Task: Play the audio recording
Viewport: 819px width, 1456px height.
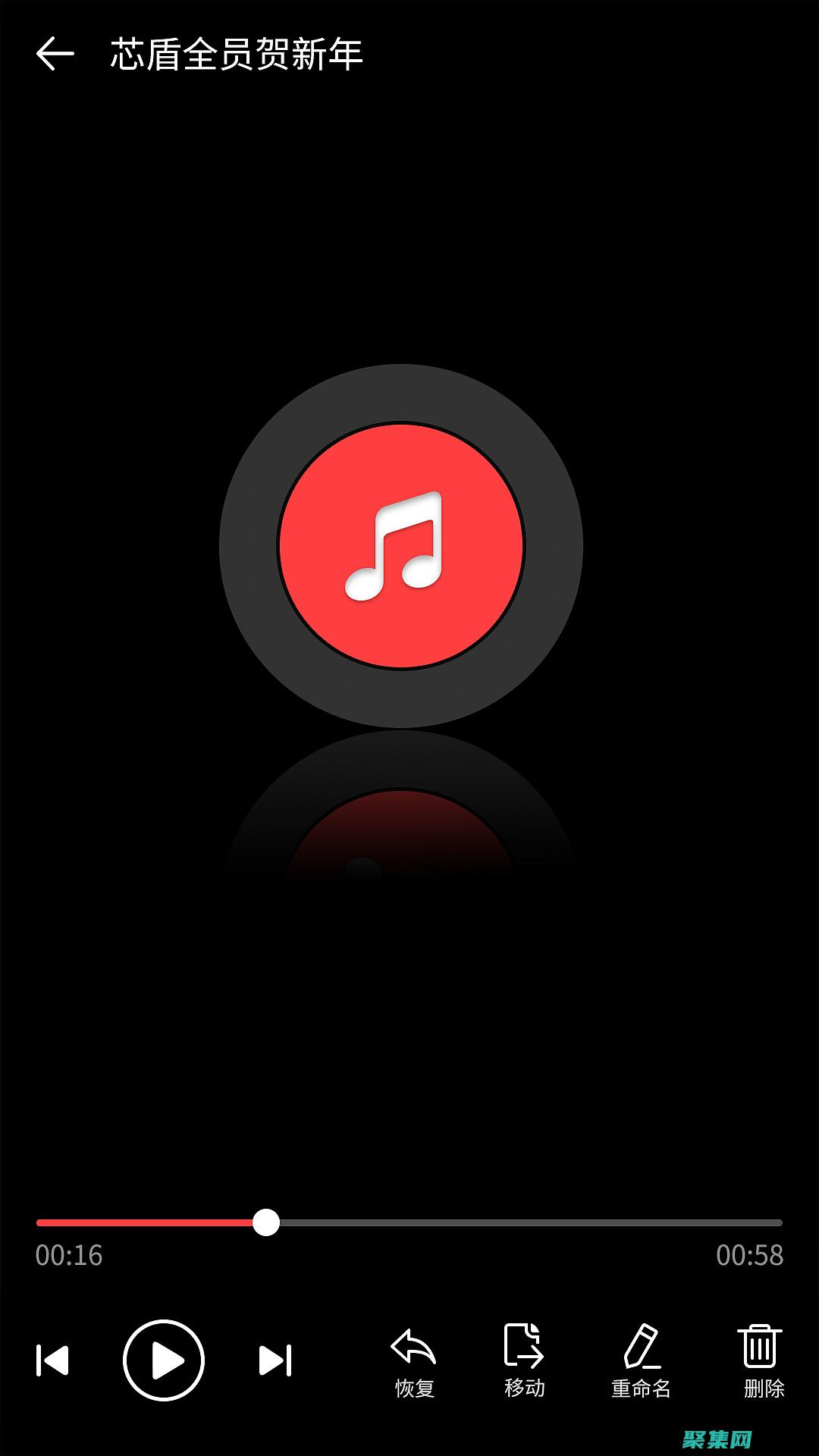Action: (164, 1360)
